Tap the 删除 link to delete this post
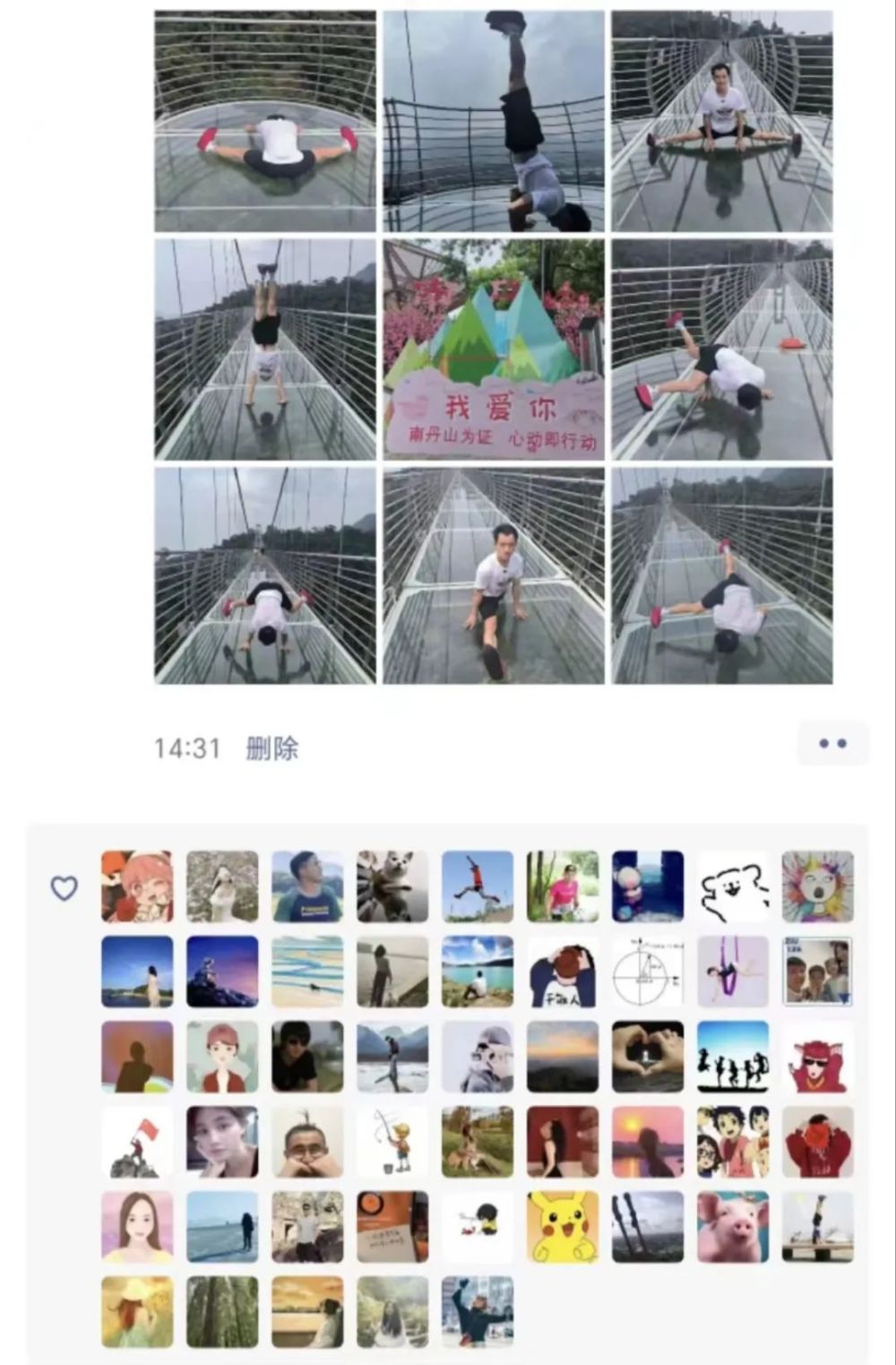 (271, 747)
